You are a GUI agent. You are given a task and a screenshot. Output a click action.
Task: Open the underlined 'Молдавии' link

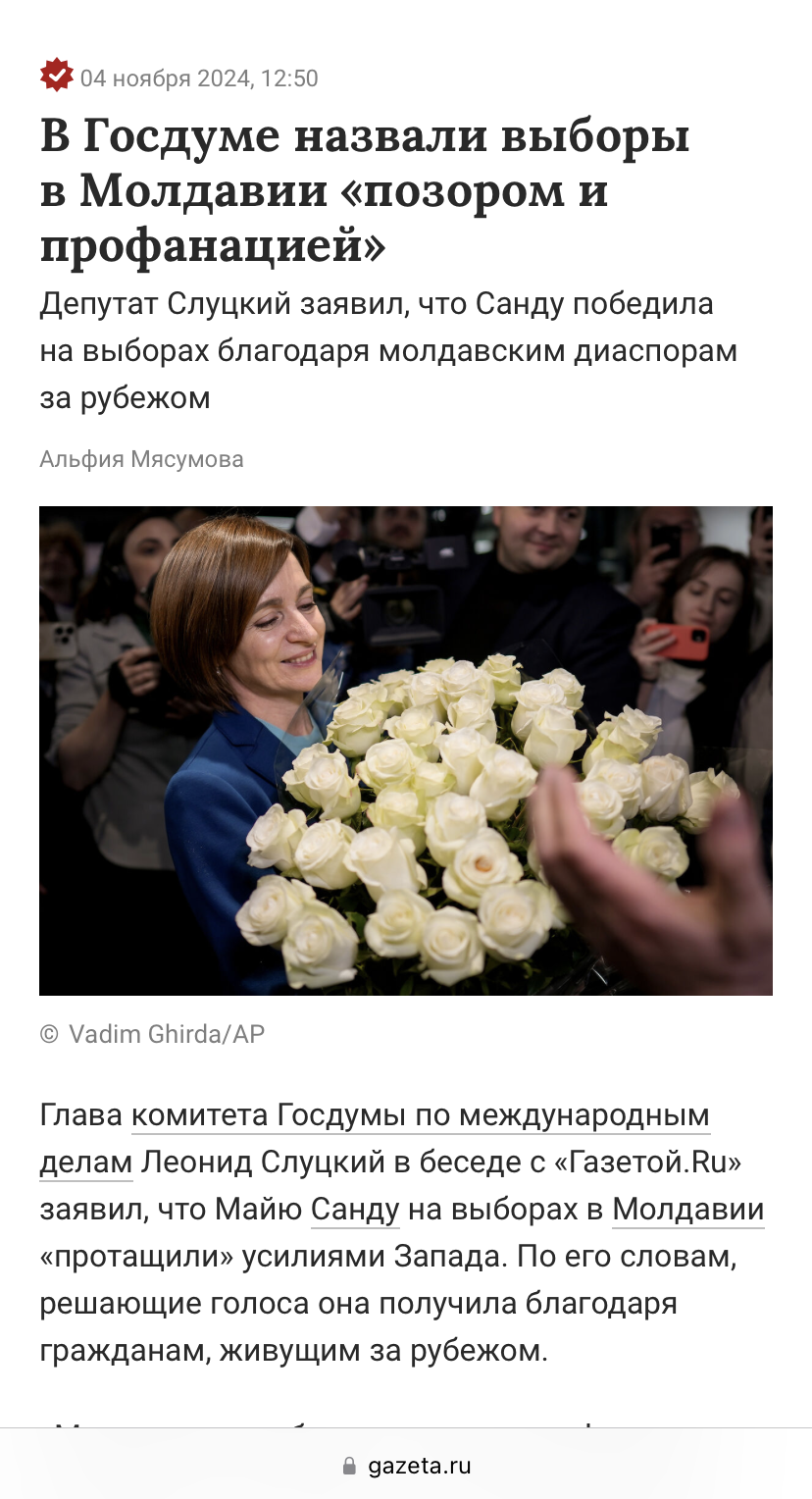[x=687, y=1210]
